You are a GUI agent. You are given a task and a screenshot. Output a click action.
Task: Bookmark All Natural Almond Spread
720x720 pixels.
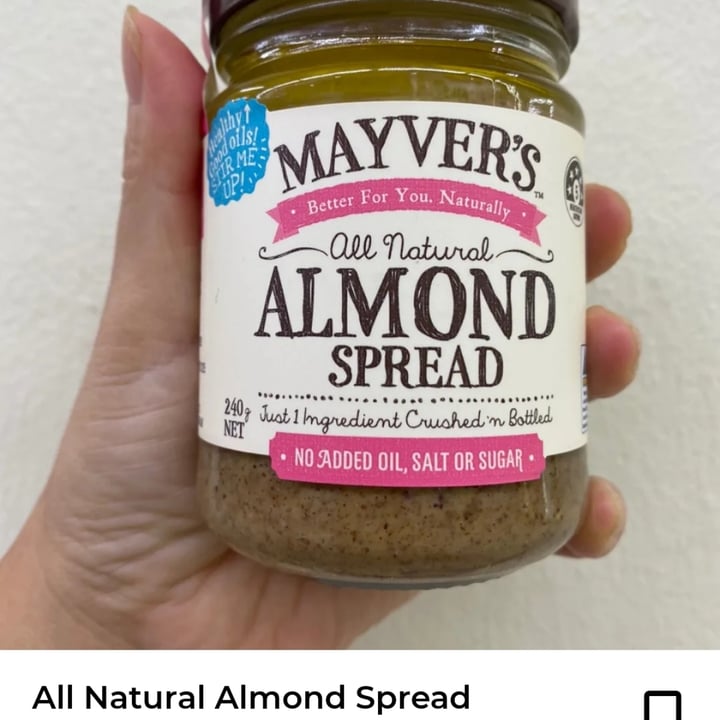click(x=662, y=704)
